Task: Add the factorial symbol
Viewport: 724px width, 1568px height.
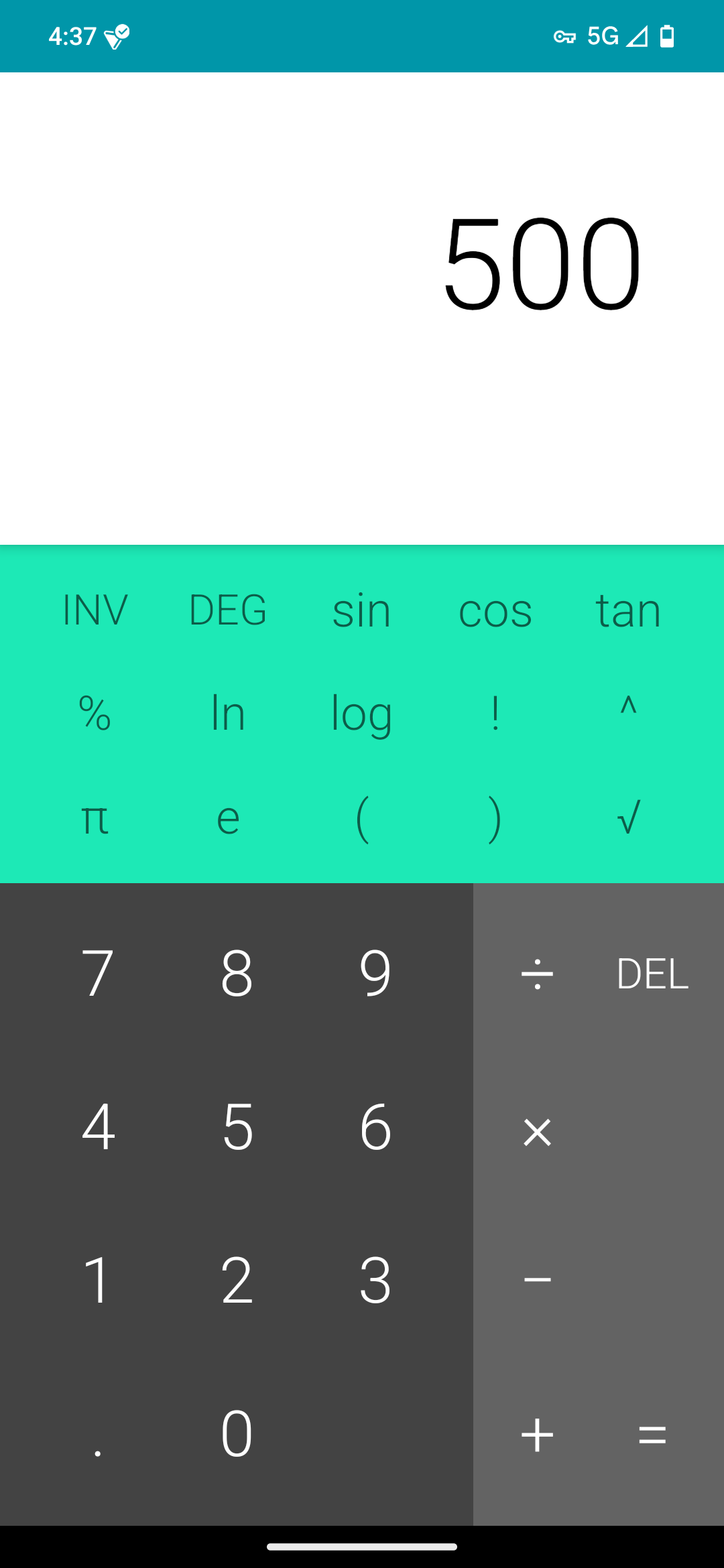Action: (495, 714)
